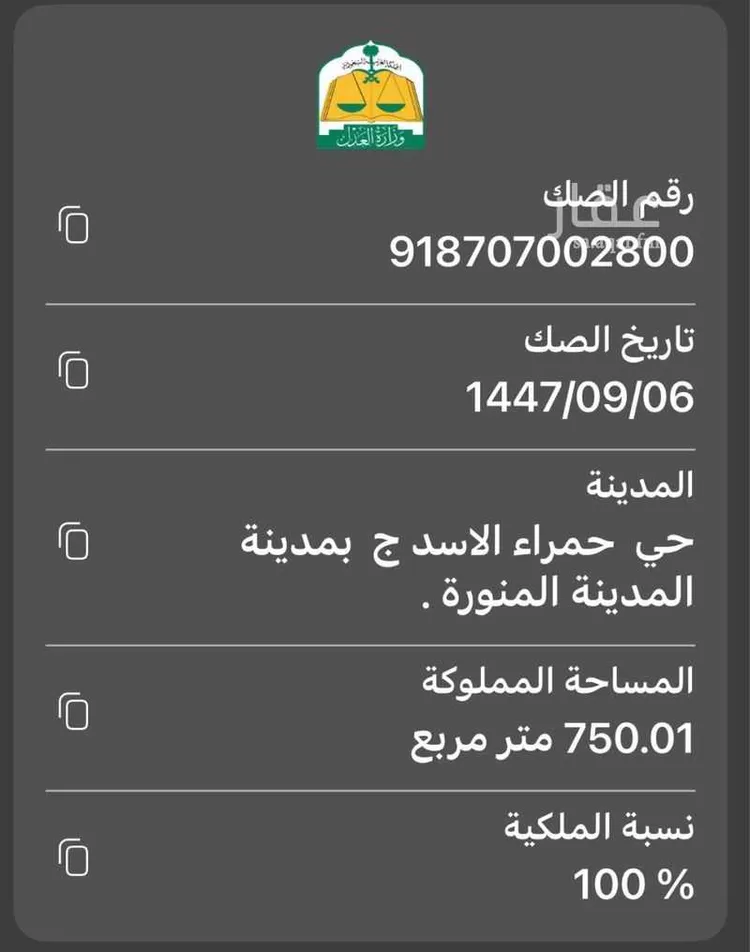
Task: Tap the copy icon beside تاريخ الصك
Action: (75, 367)
